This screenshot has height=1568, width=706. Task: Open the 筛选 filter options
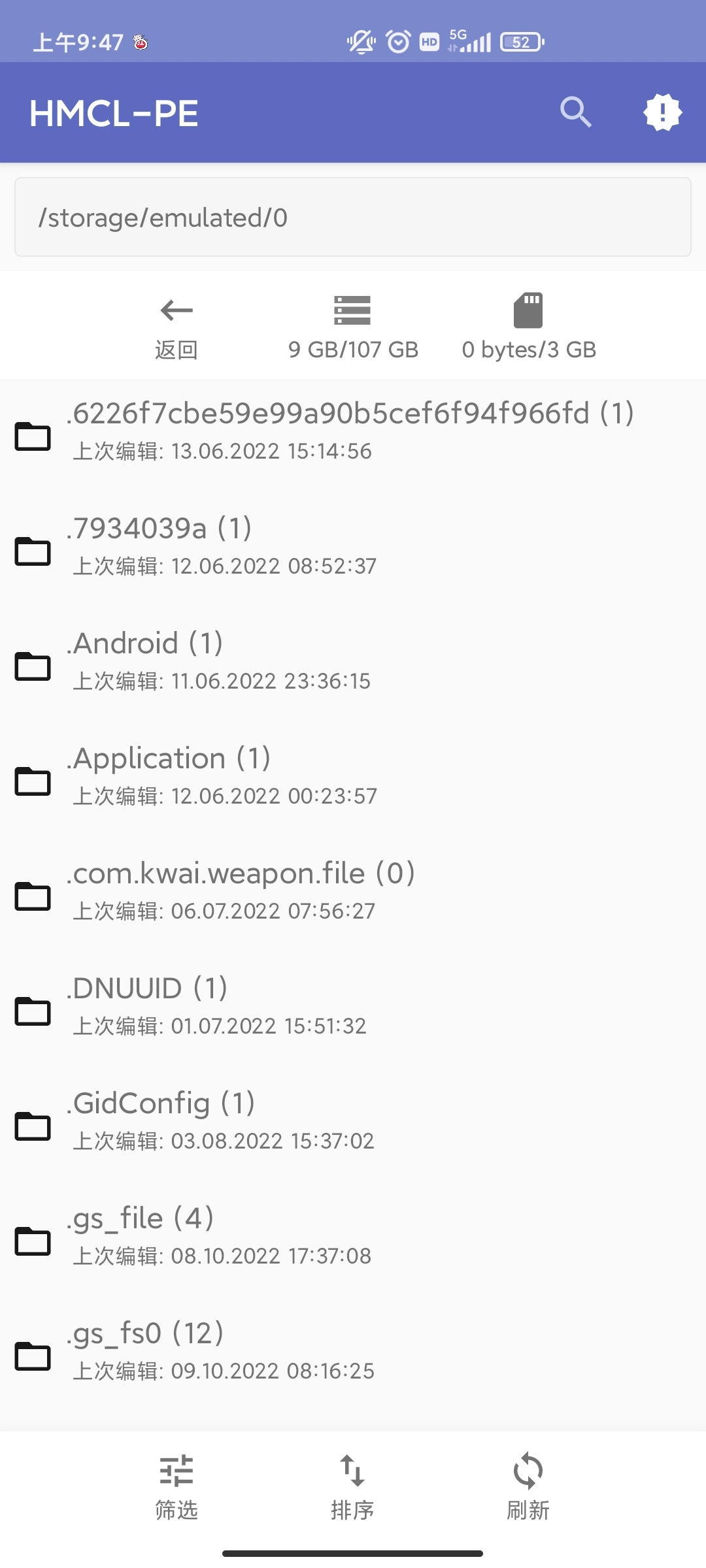pos(176,1487)
